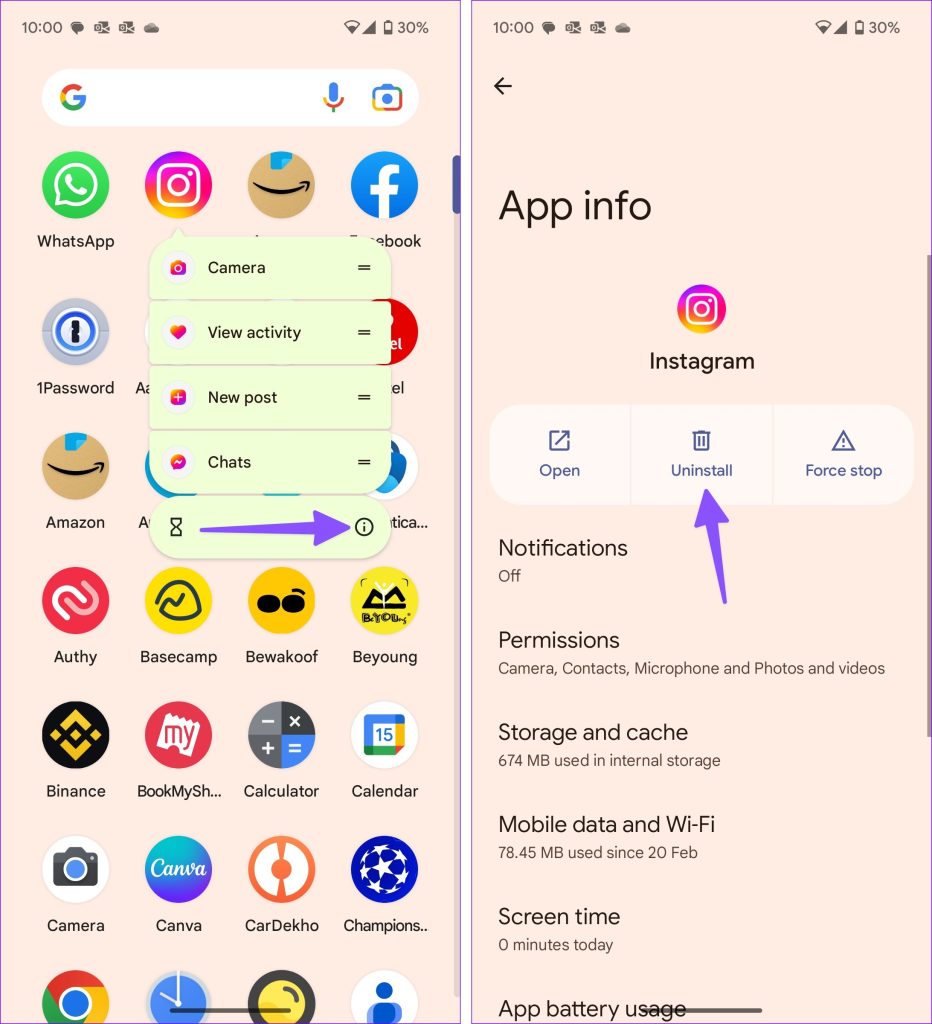Viewport: 932px width, 1024px height.
Task: Choose the View activity shortcut
Action: 254,333
